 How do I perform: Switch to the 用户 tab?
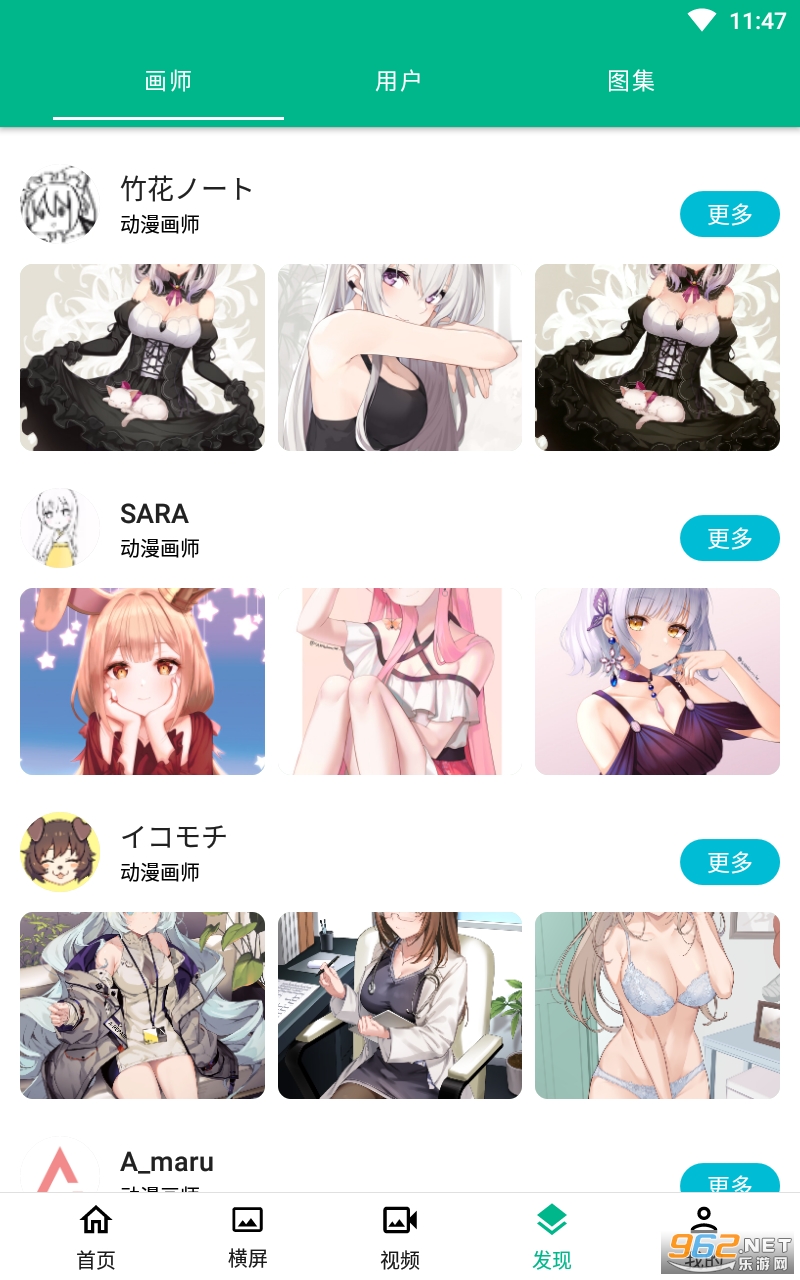click(x=399, y=81)
